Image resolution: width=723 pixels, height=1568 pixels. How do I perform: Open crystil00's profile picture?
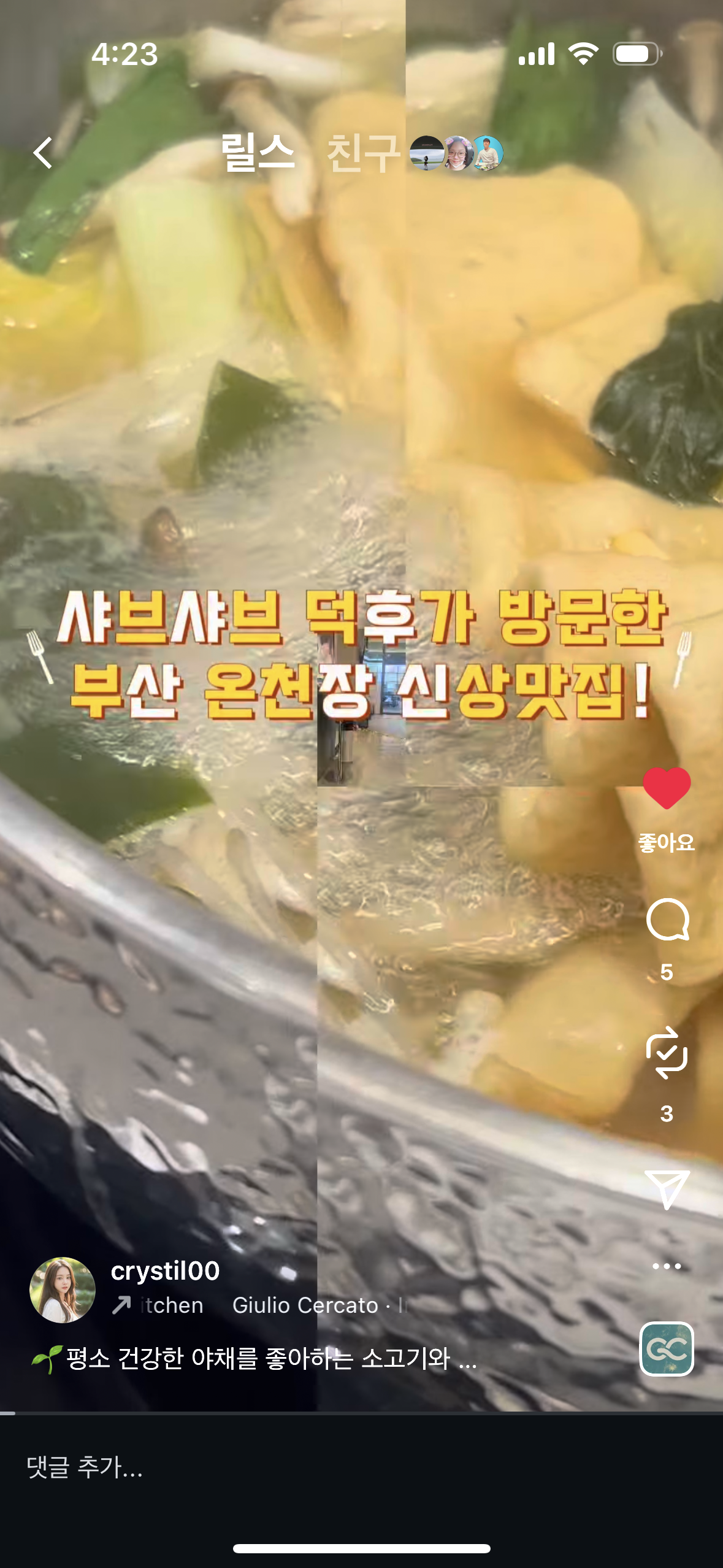pyautogui.click(x=63, y=1289)
